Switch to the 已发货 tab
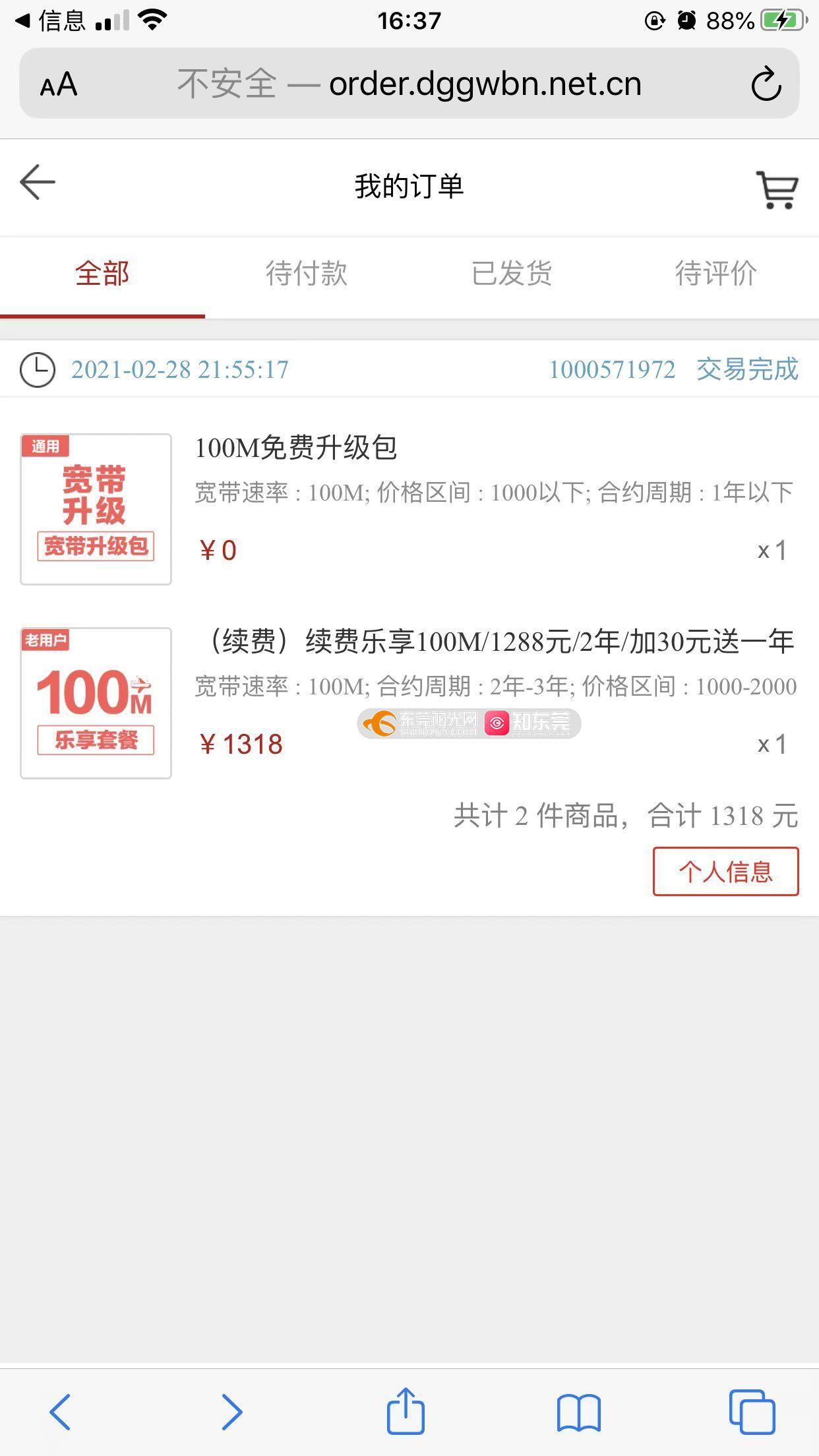Screen dimensions: 819x1456 click(x=512, y=274)
